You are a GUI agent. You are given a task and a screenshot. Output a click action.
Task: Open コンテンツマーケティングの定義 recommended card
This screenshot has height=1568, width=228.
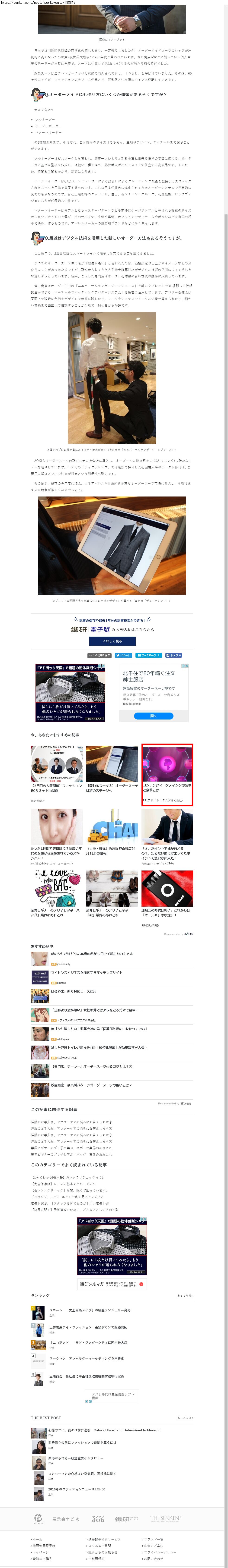(167, 785)
